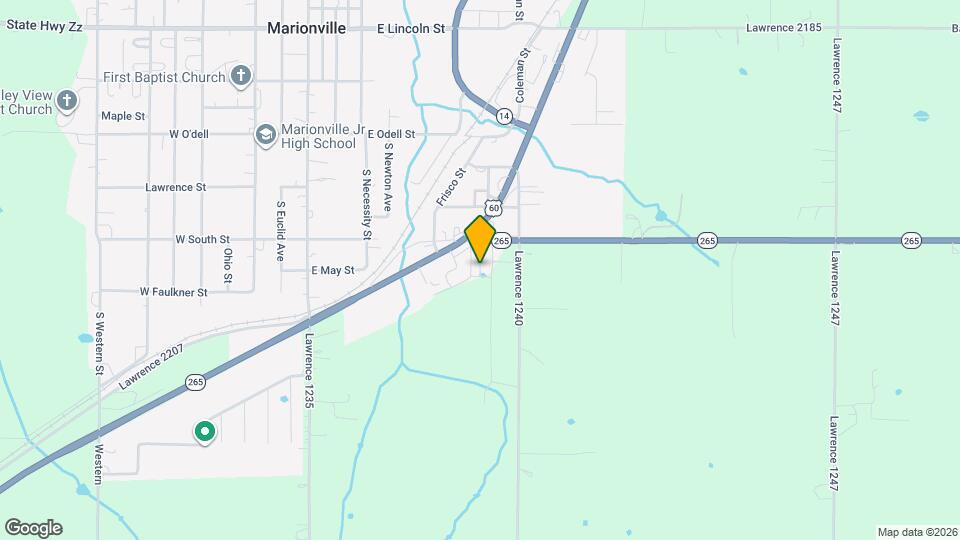Open First Baptist Church place marker
This screenshot has width=960, height=540.
(x=240, y=76)
